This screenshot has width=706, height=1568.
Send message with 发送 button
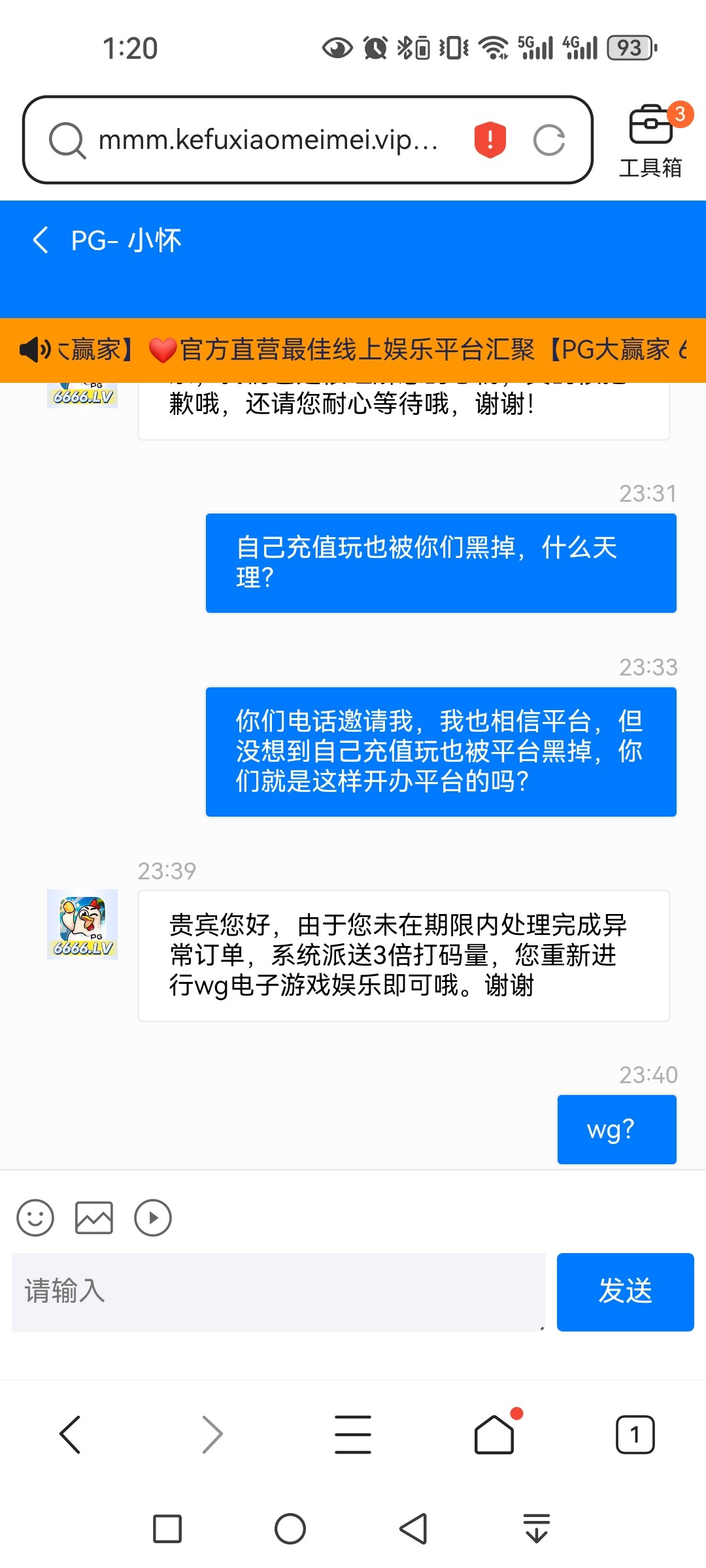[625, 1291]
